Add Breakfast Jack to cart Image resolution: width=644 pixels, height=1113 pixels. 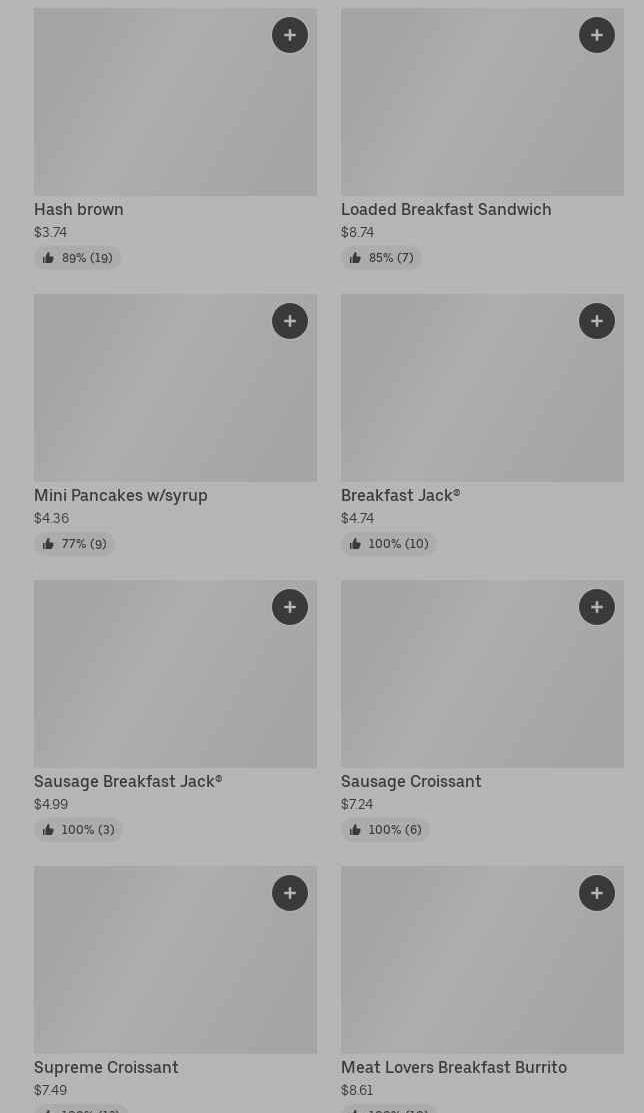pos(597,321)
